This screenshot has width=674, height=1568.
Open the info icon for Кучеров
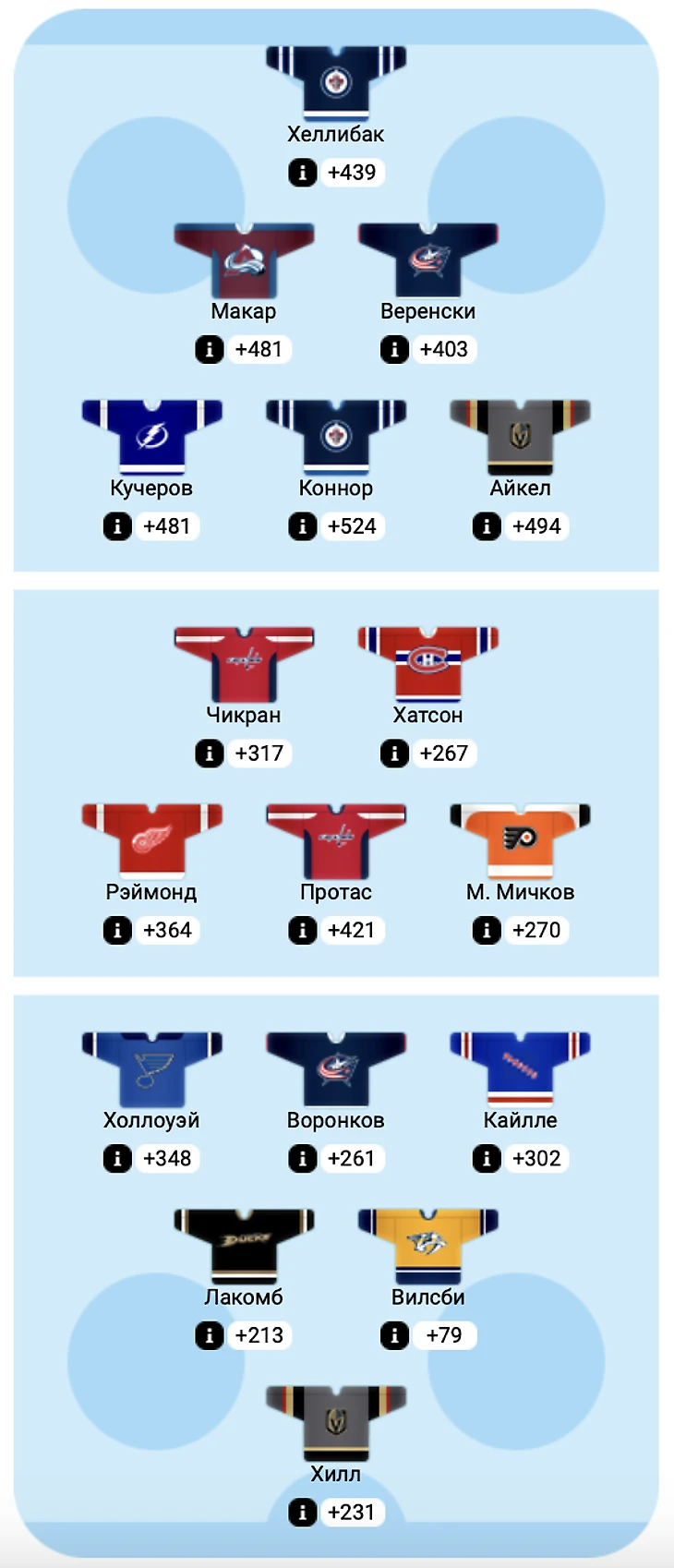point(117,526)
